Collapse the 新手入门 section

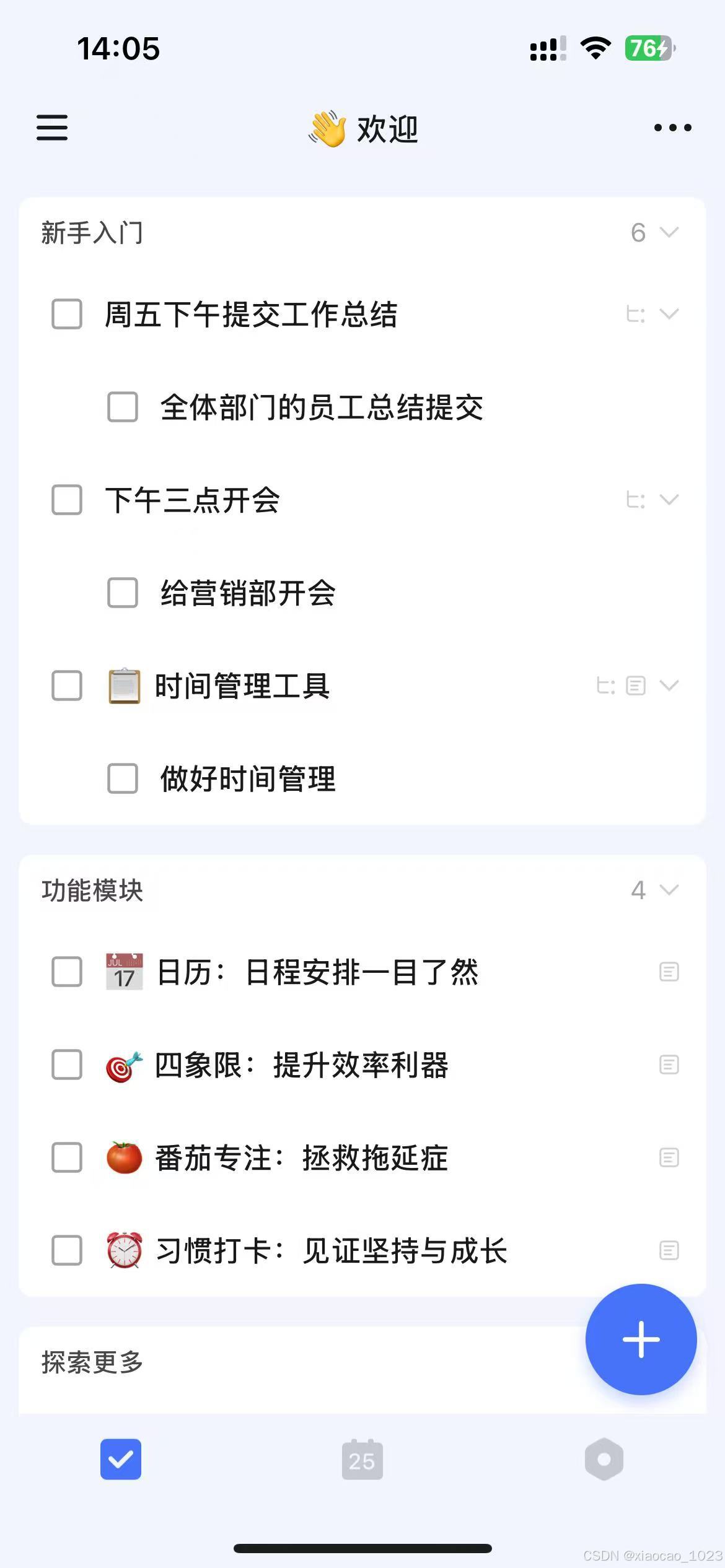click(x=669, y=233)
